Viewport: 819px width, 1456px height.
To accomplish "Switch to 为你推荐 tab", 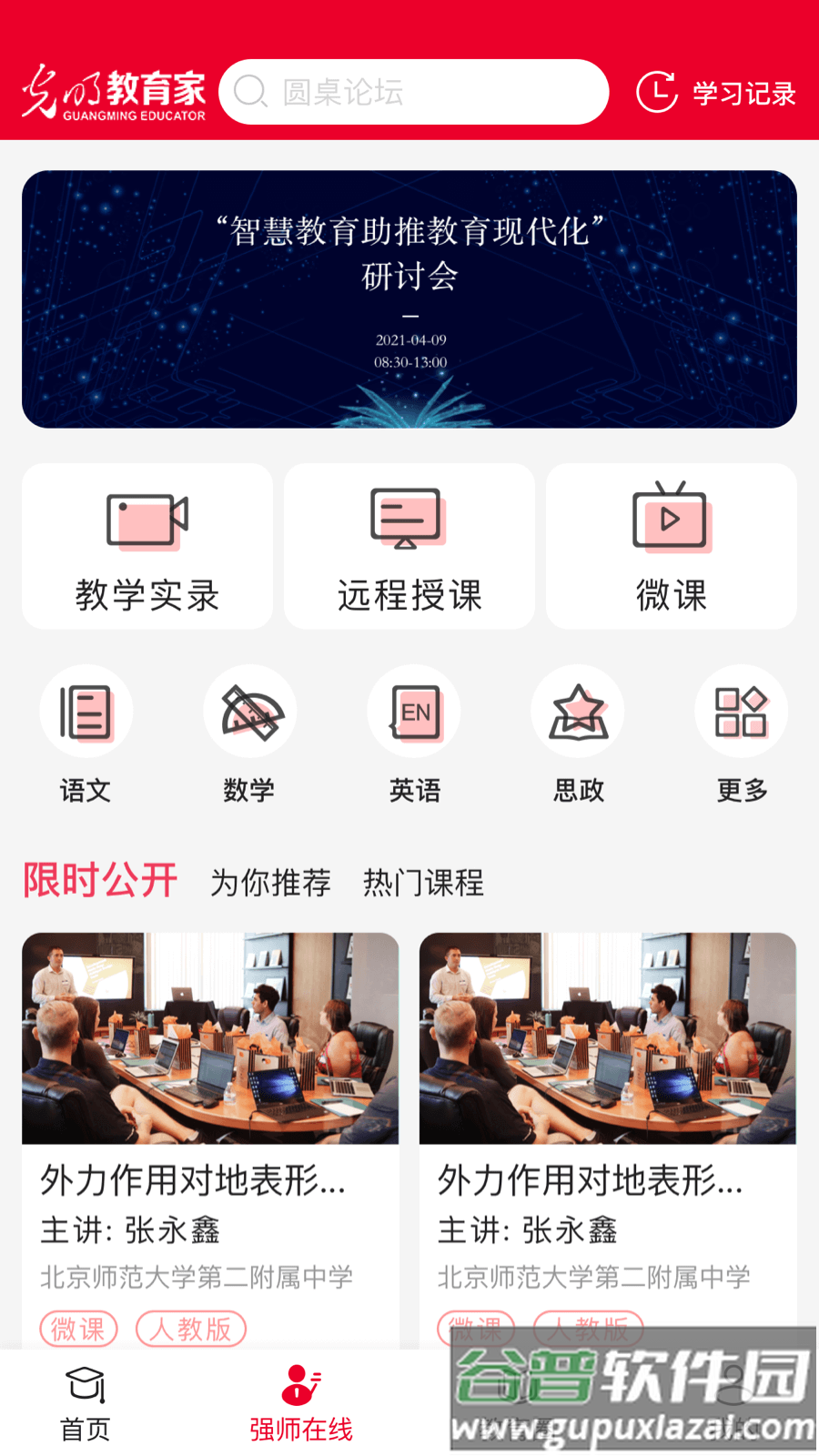I will click(270, 882).
